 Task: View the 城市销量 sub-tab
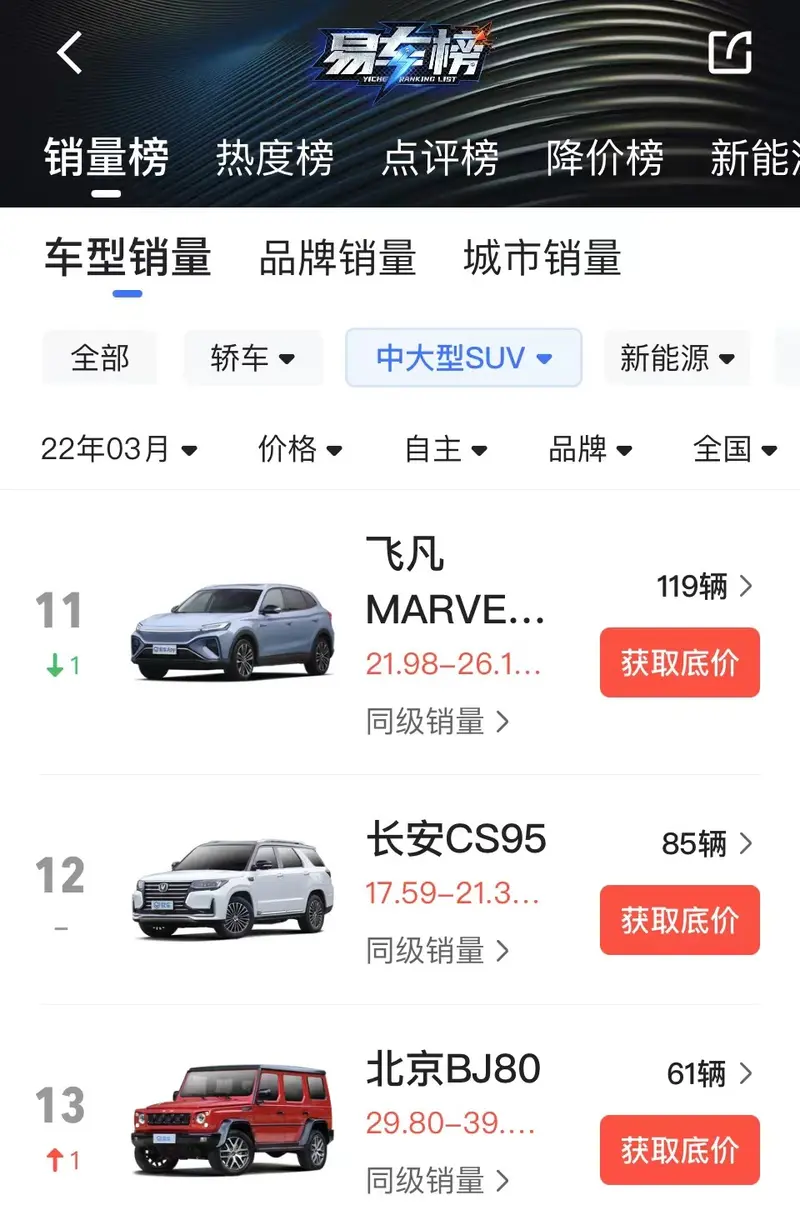click(x=542, y=258)
